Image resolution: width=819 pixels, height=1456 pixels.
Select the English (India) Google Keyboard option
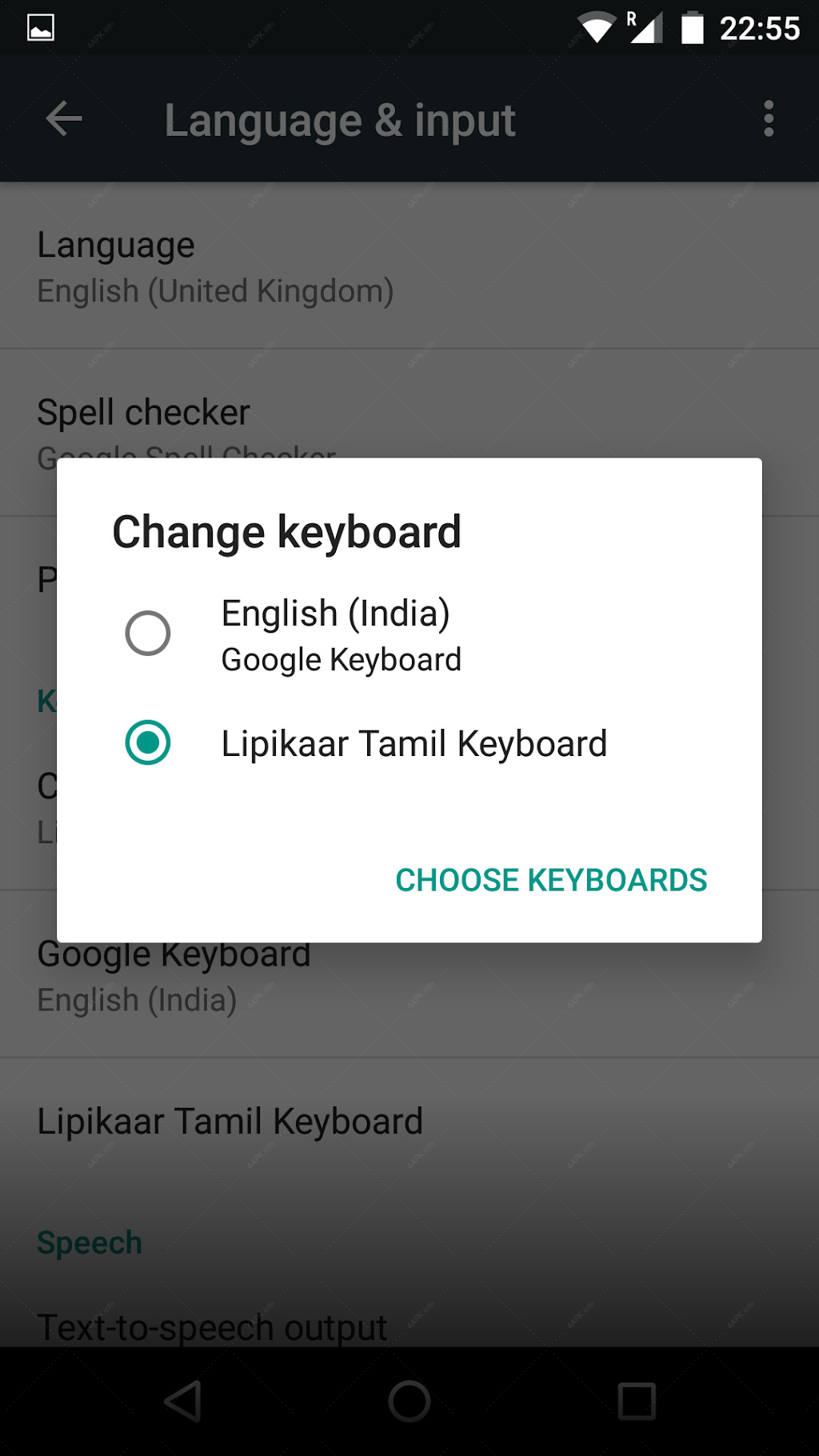409,634
